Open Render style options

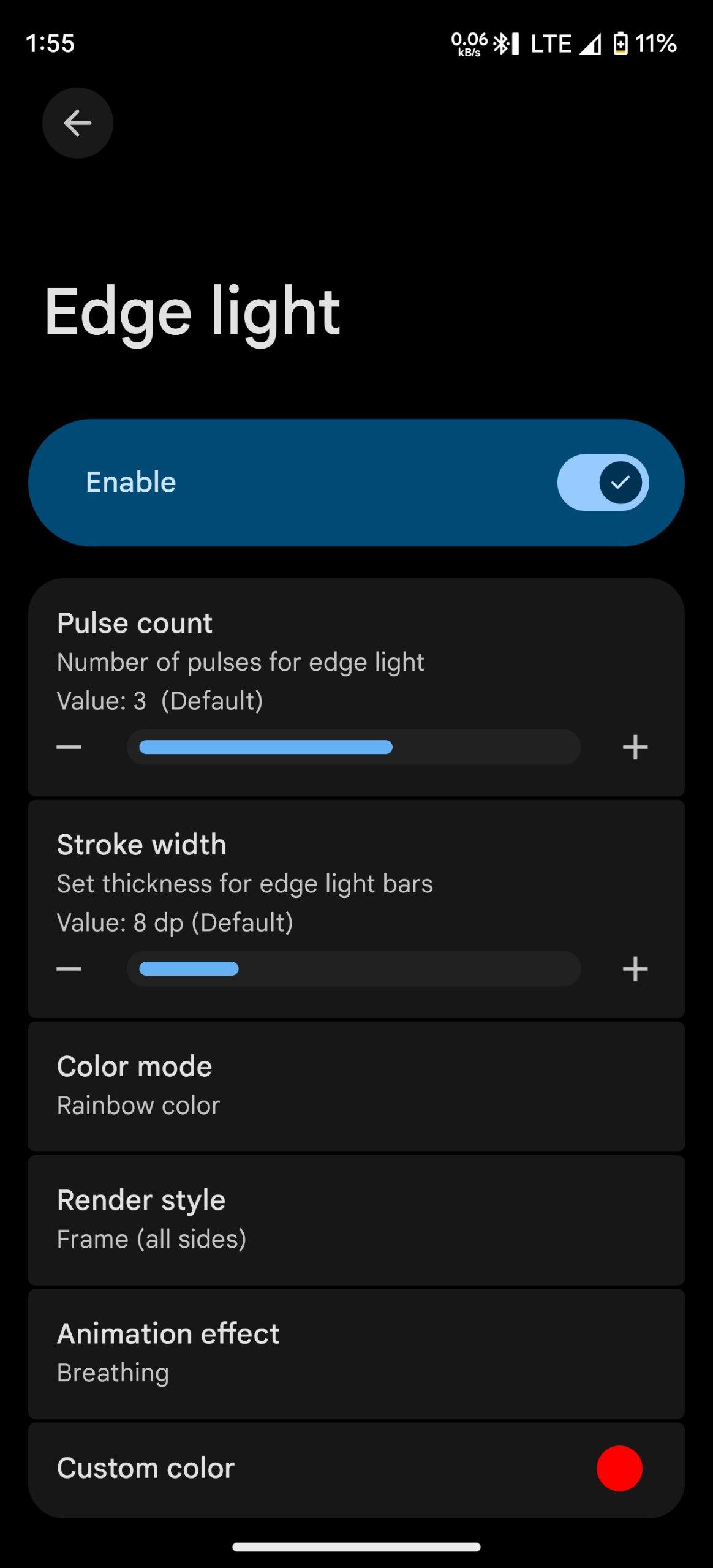[356, 1219]
